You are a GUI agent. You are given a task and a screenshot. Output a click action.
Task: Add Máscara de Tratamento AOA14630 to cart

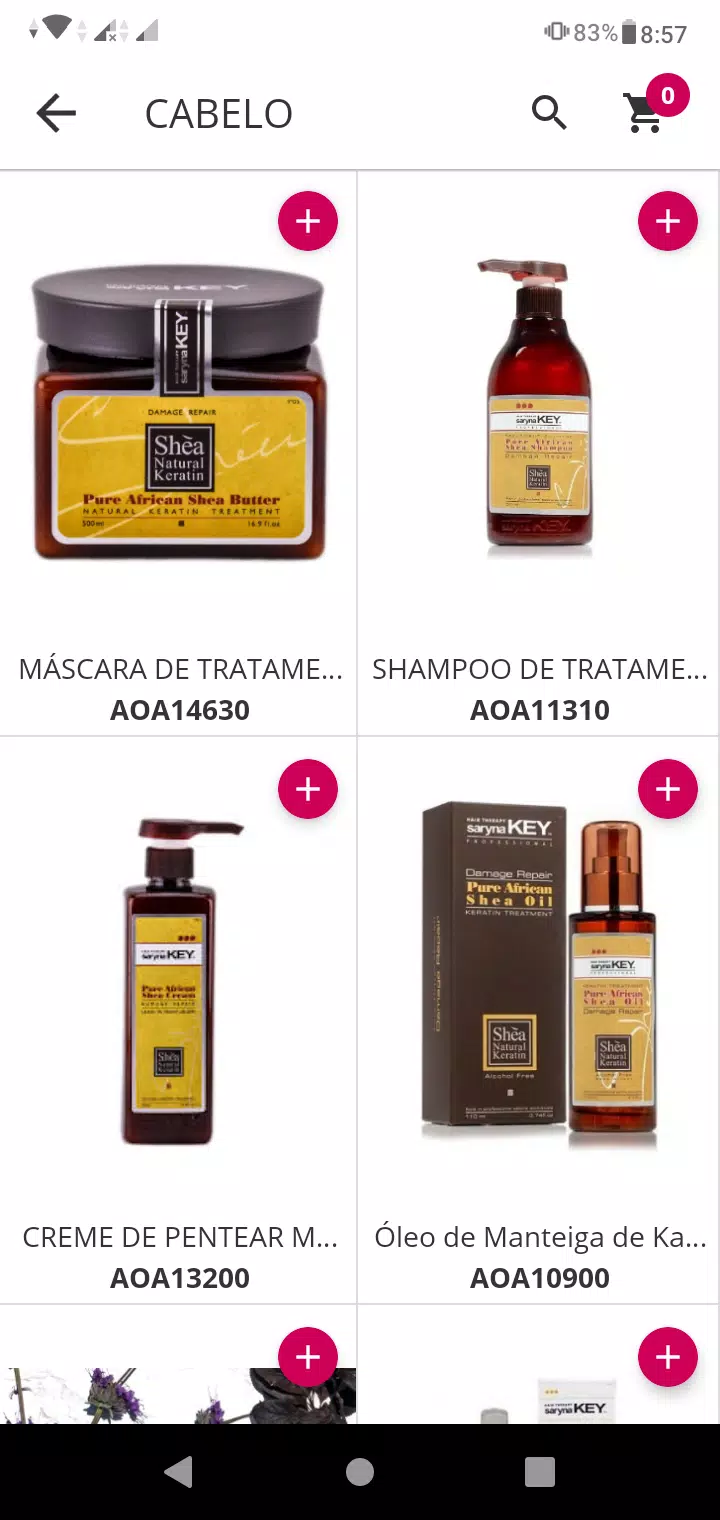tap(308, 221)
